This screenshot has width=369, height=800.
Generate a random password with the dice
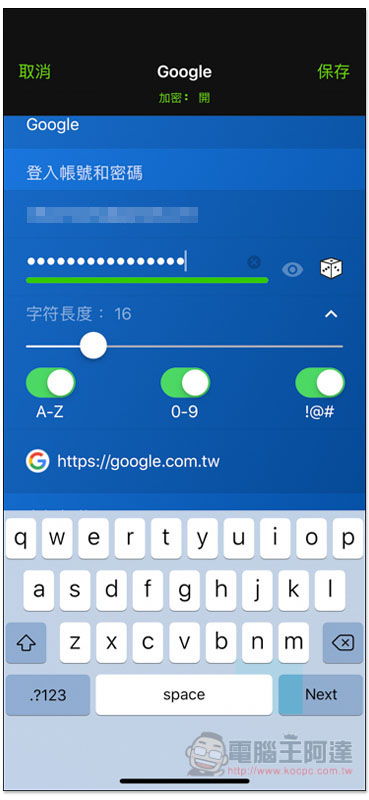pyautogui.click(x=331, y=268)
